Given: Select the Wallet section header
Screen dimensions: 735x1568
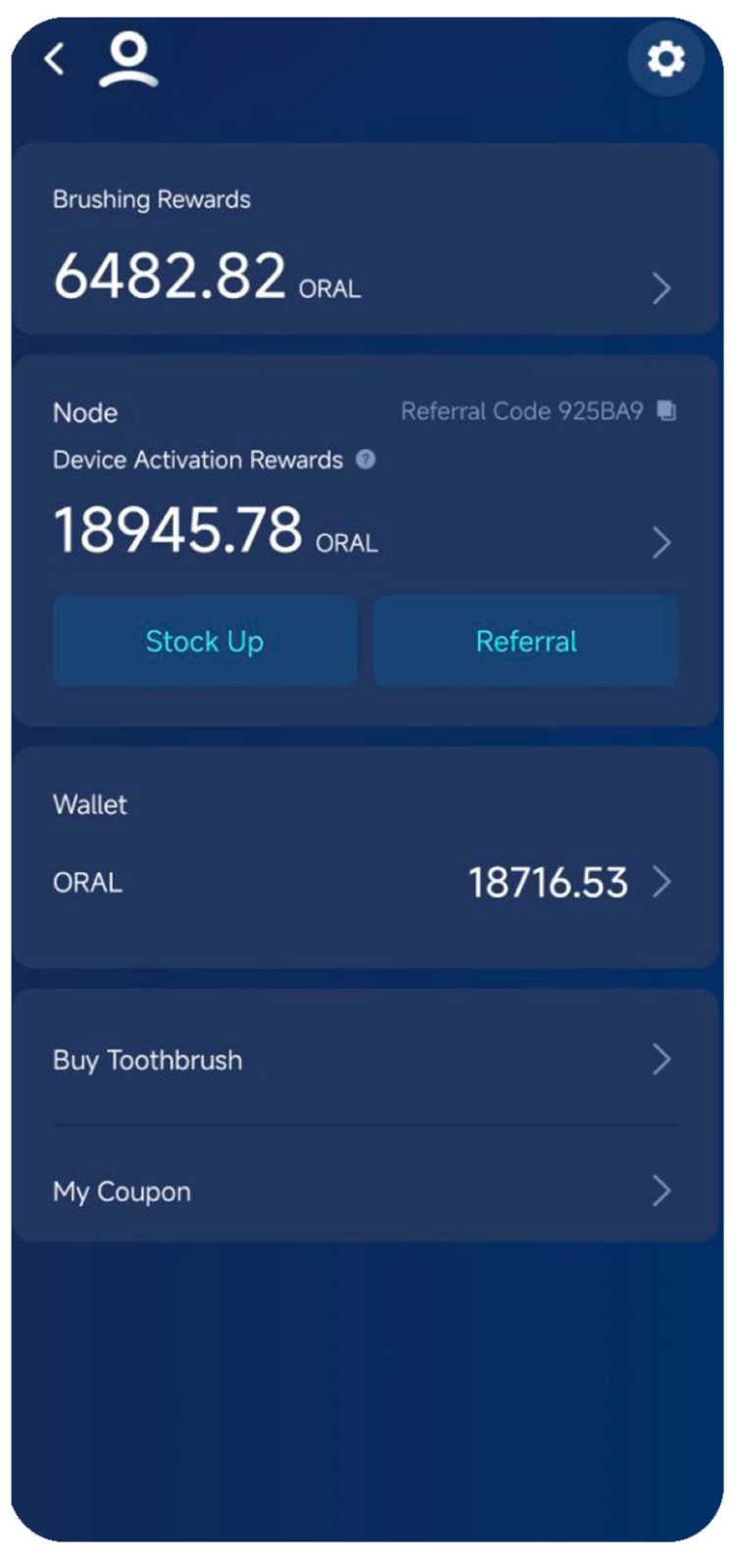Looking at the screenshot, I should (x=89, y=805).
